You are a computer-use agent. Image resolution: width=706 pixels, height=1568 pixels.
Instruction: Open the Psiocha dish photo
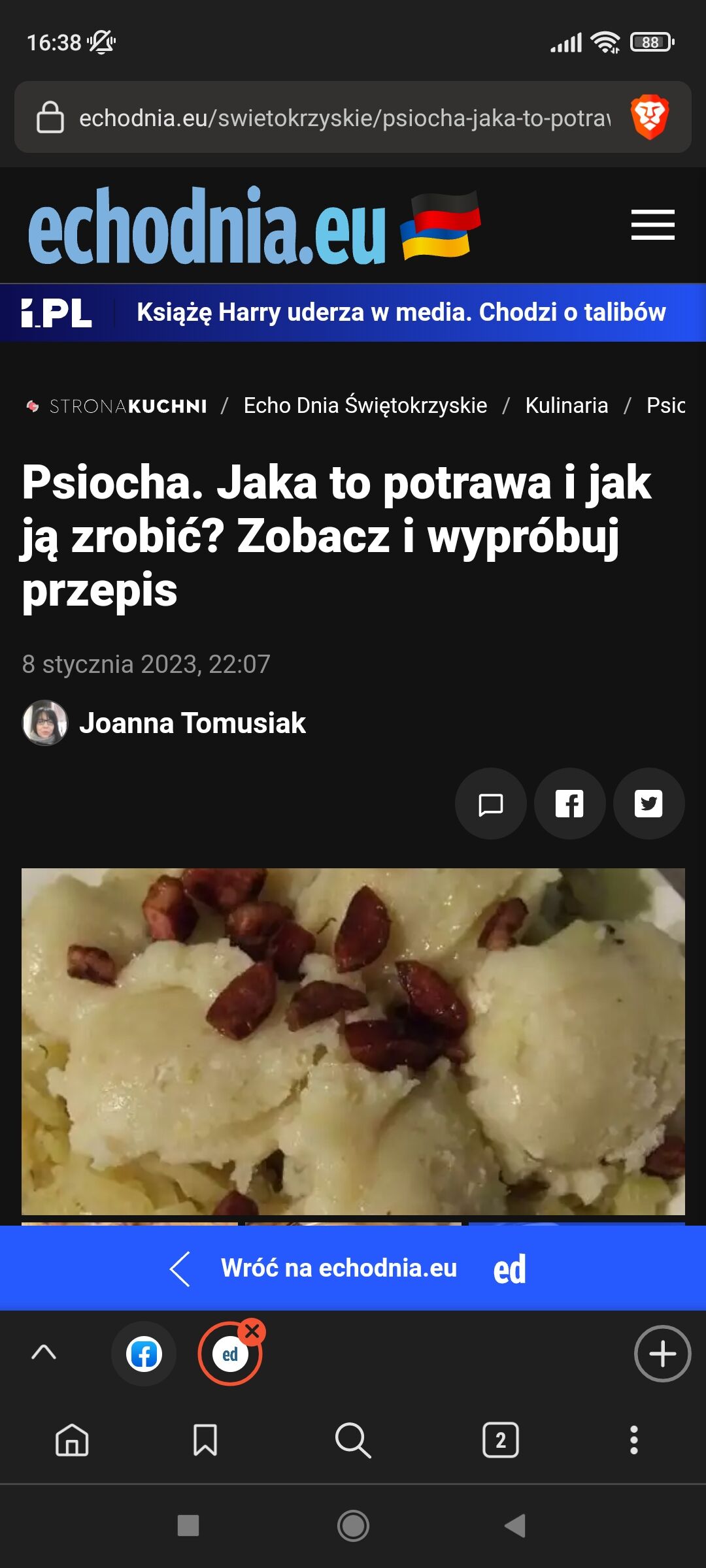[353, 1041]
